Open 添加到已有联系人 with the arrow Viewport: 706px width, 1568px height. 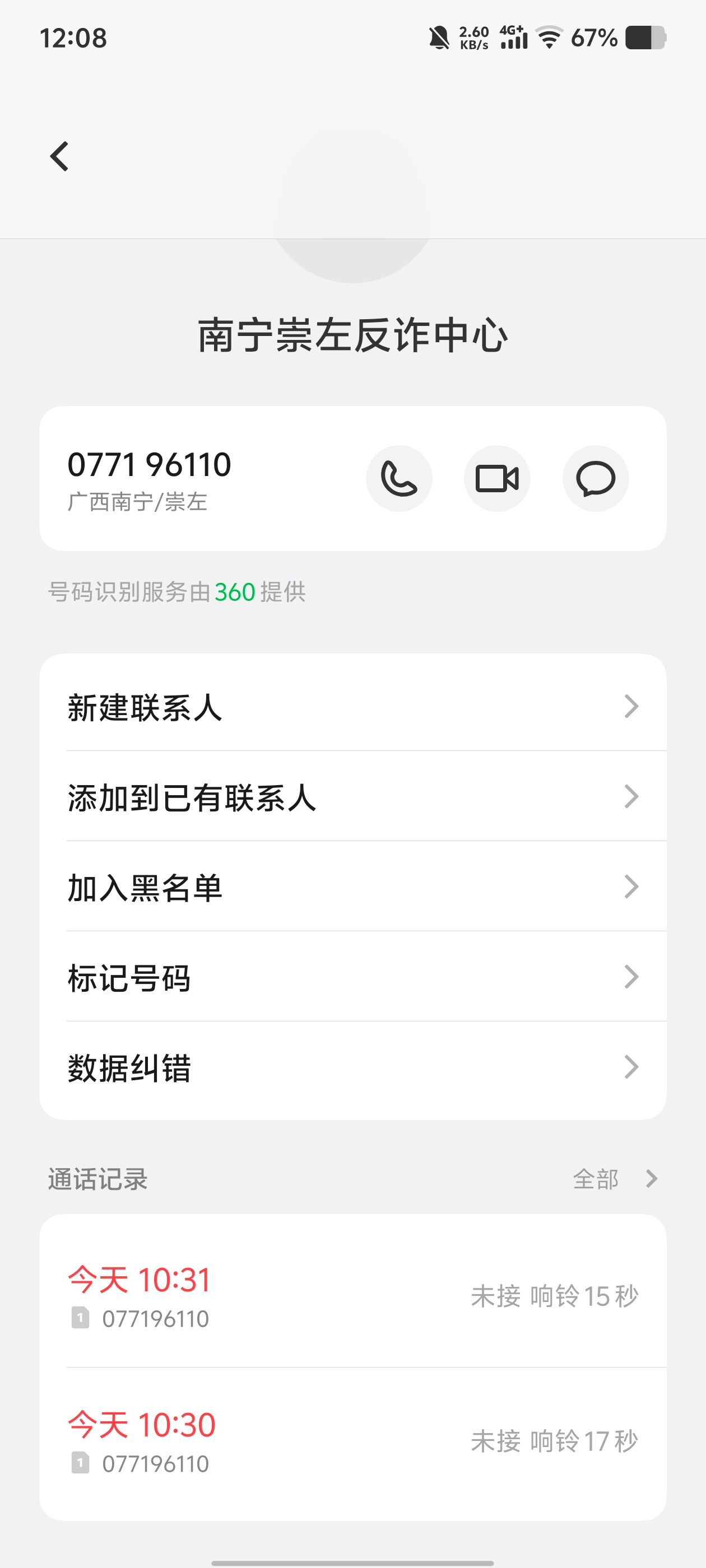point(631,796)
